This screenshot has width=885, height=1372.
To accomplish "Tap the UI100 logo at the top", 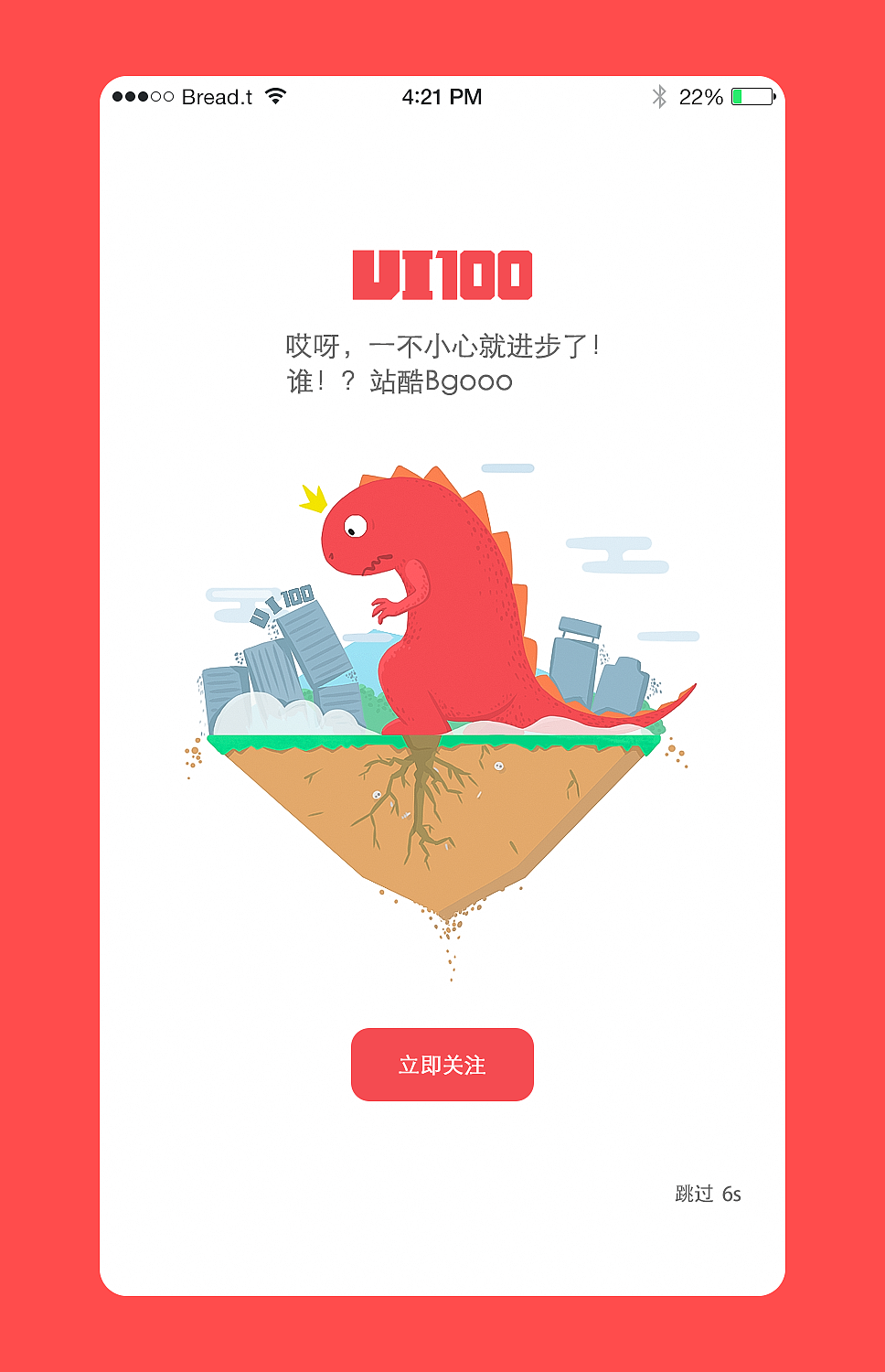I will pos(442,276).
